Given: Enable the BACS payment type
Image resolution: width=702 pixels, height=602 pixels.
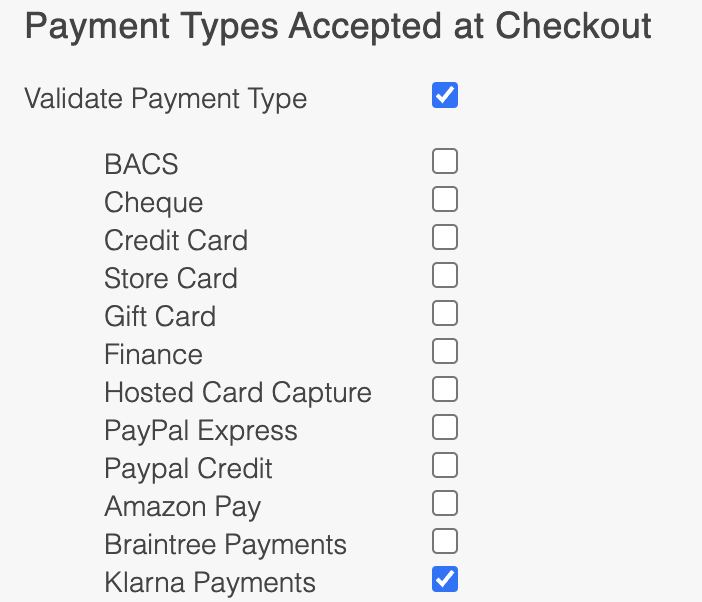Looking at the screenshot, I should click(x=445, y=161).
